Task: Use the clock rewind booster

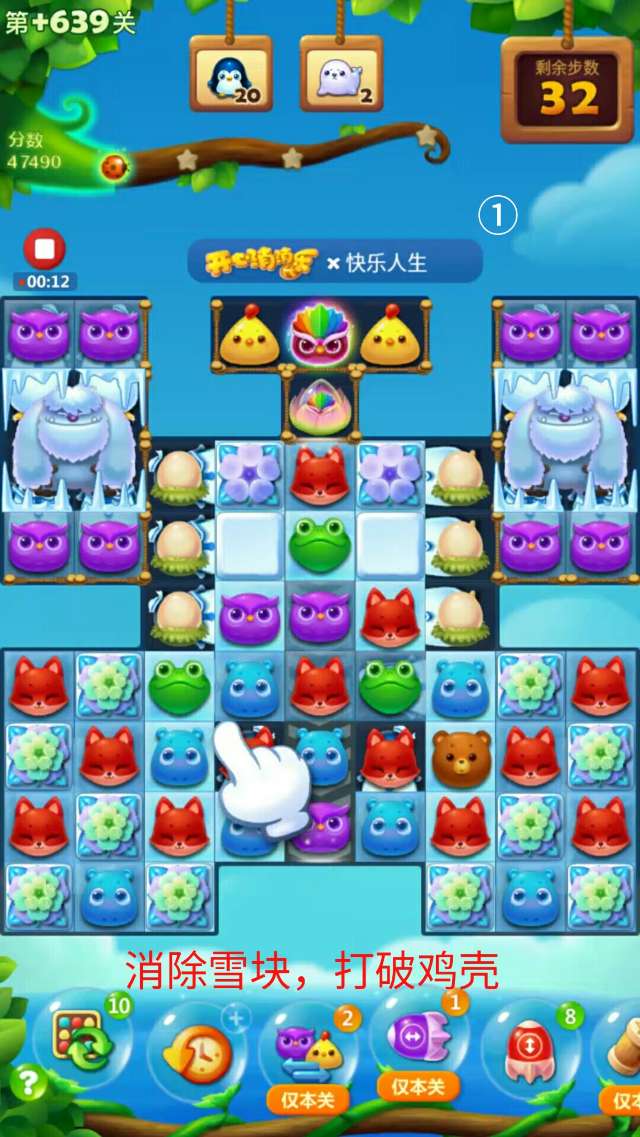Action: tap(197, 1052)
